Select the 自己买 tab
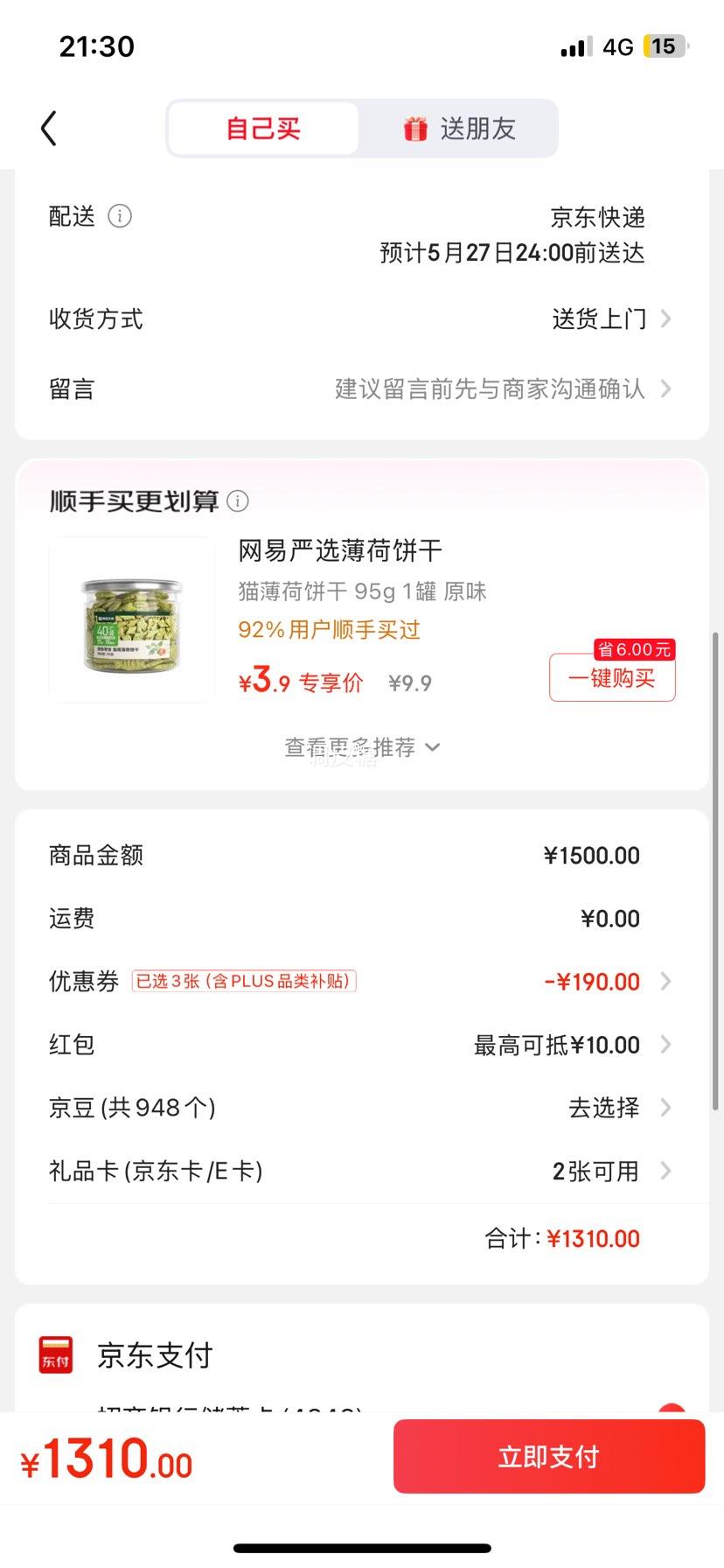The image size is (724, 1568). 263,129
